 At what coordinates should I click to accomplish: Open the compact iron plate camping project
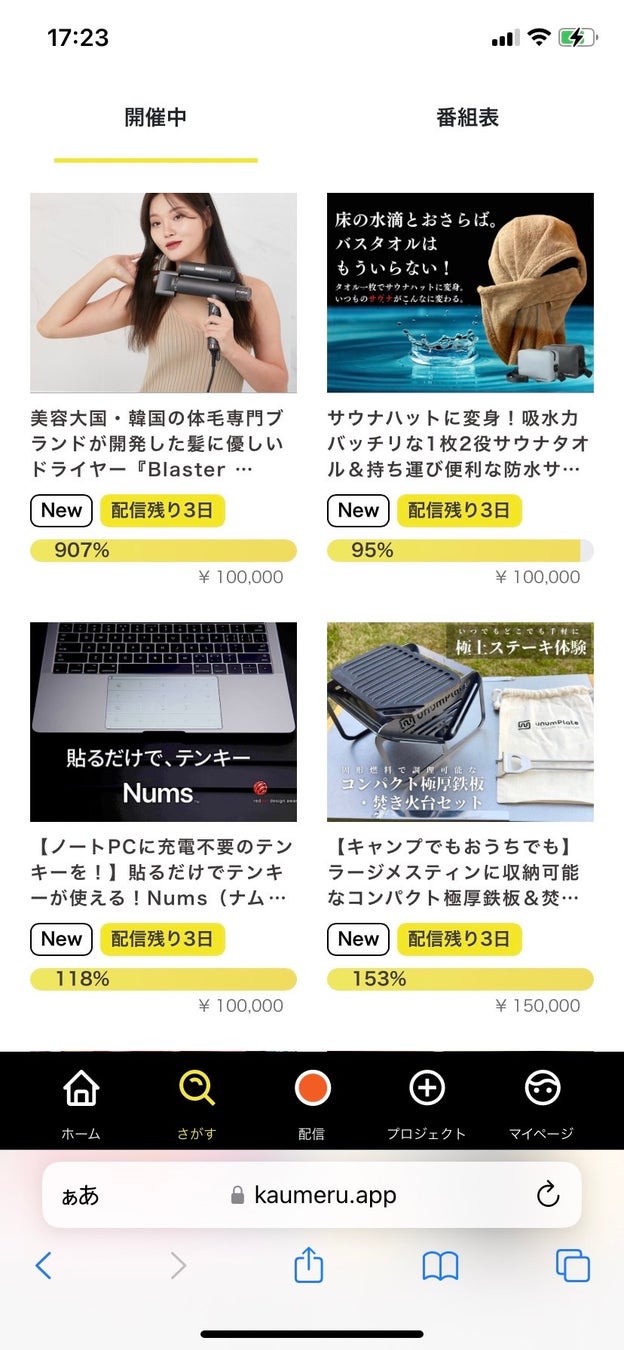pos(460,819)
